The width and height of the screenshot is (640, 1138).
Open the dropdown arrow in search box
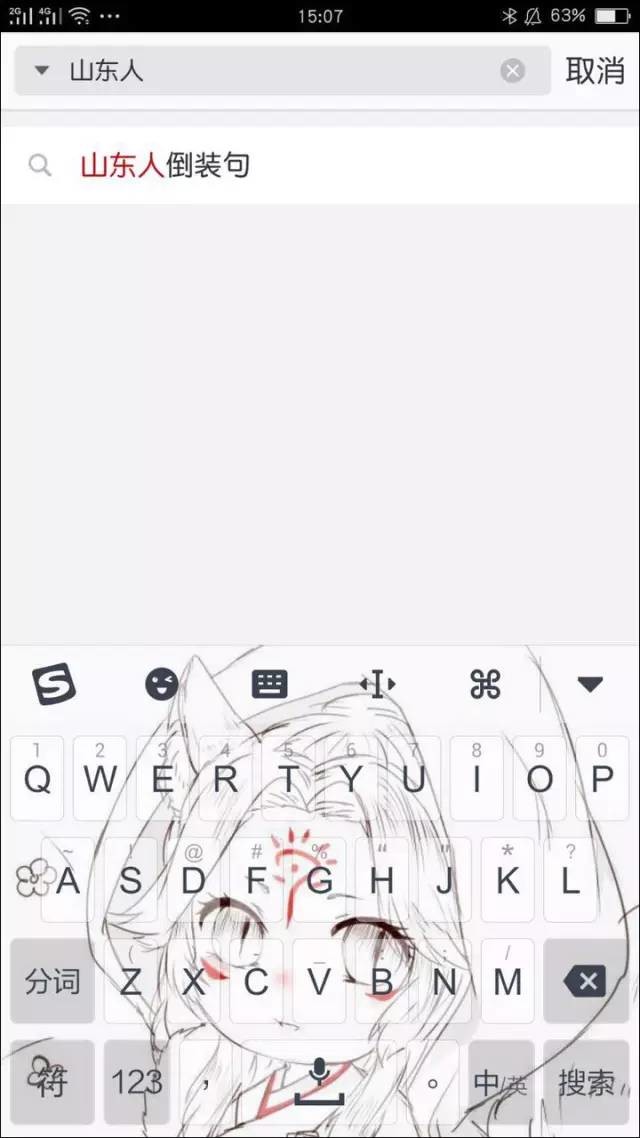click(x=41, y=70)
